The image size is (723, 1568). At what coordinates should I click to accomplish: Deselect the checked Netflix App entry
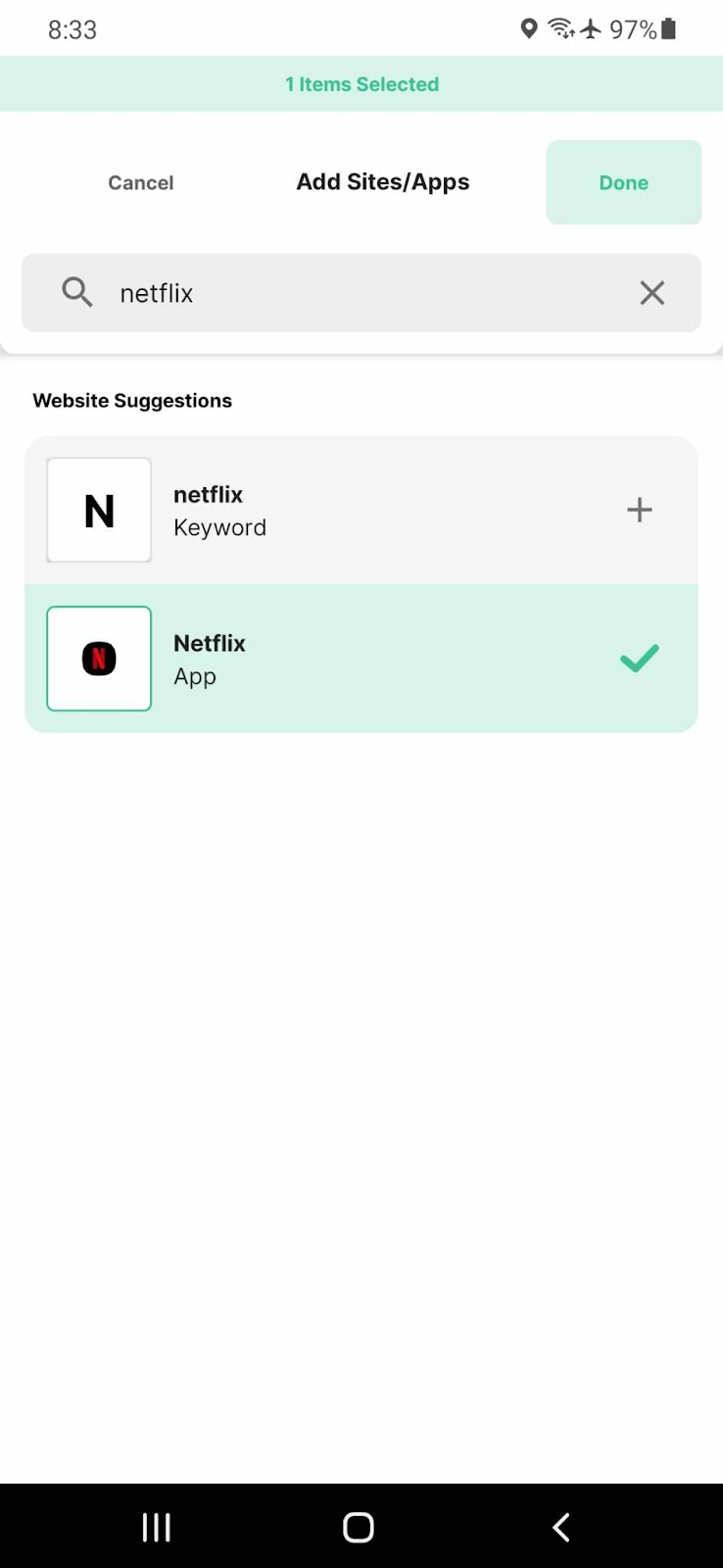coord(361,658)
